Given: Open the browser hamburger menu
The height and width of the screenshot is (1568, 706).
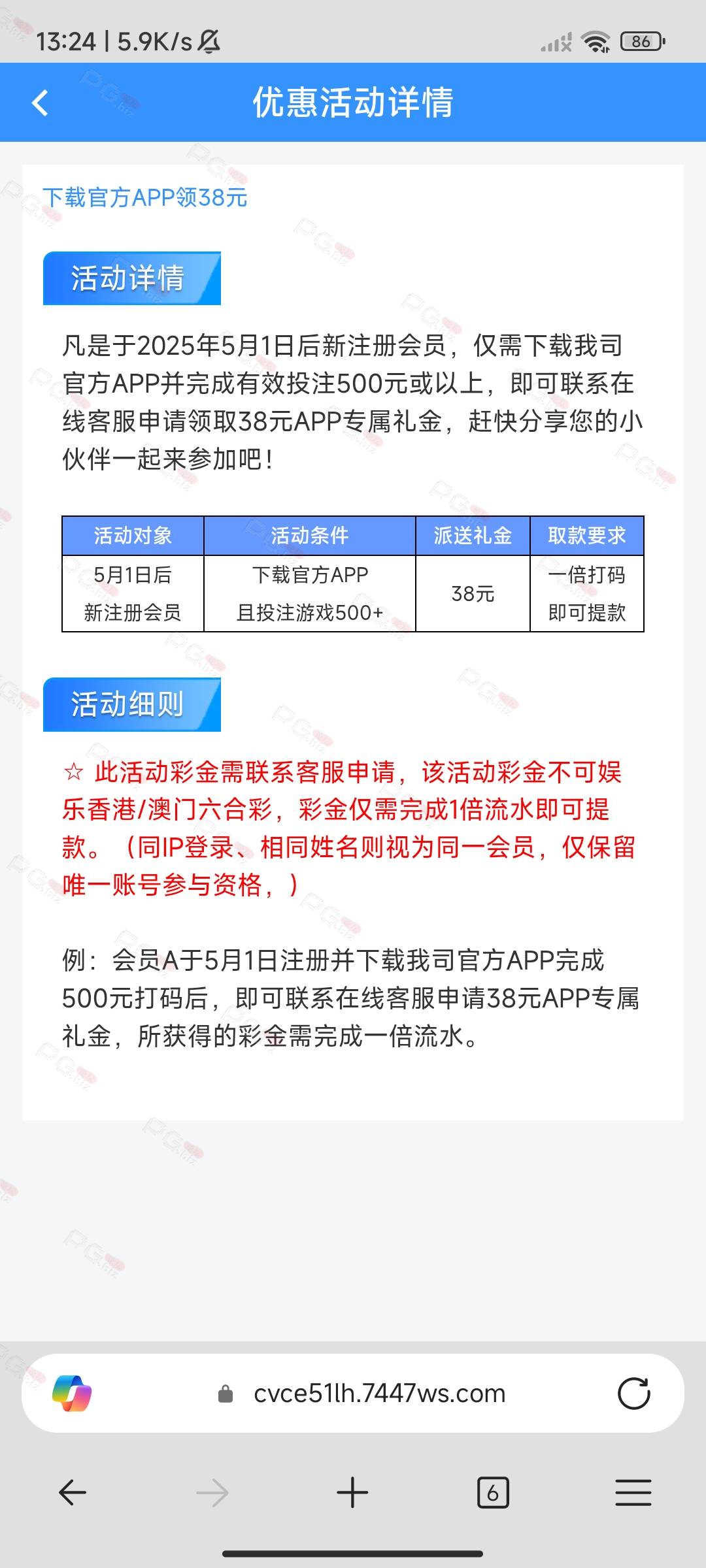Looking at the screenshot, I should (x=633, y=1493).
